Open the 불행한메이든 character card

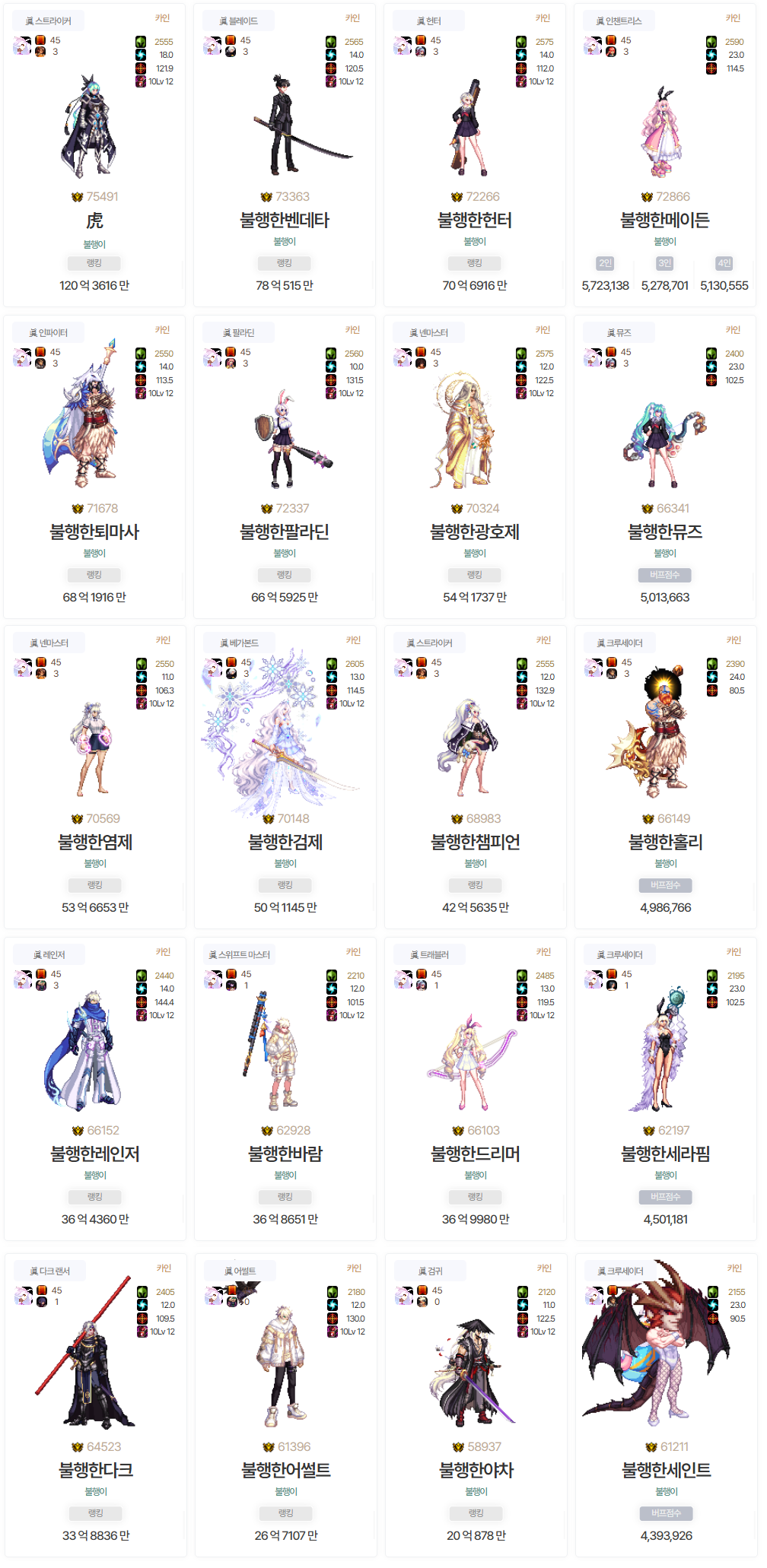pos(665,221)
